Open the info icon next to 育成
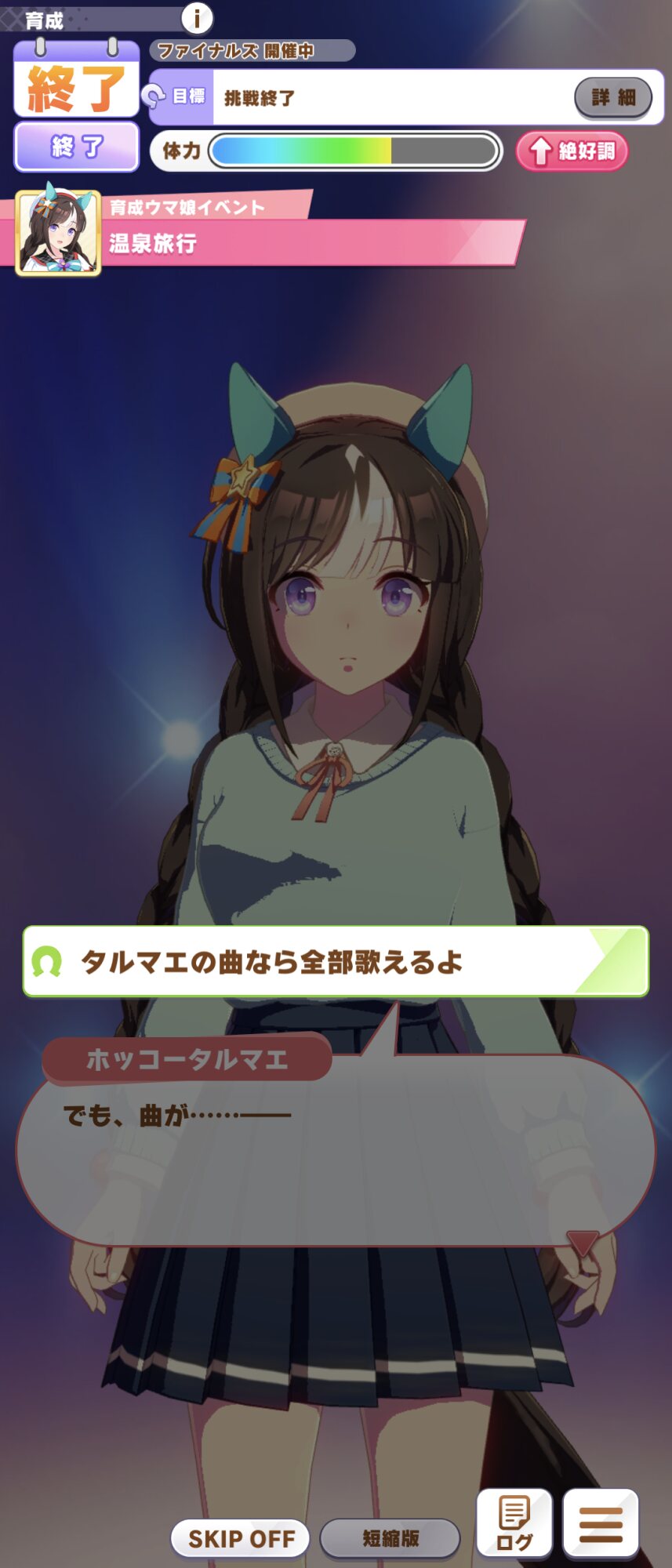The image size is (672, 1568). click(x=197, y=16)
